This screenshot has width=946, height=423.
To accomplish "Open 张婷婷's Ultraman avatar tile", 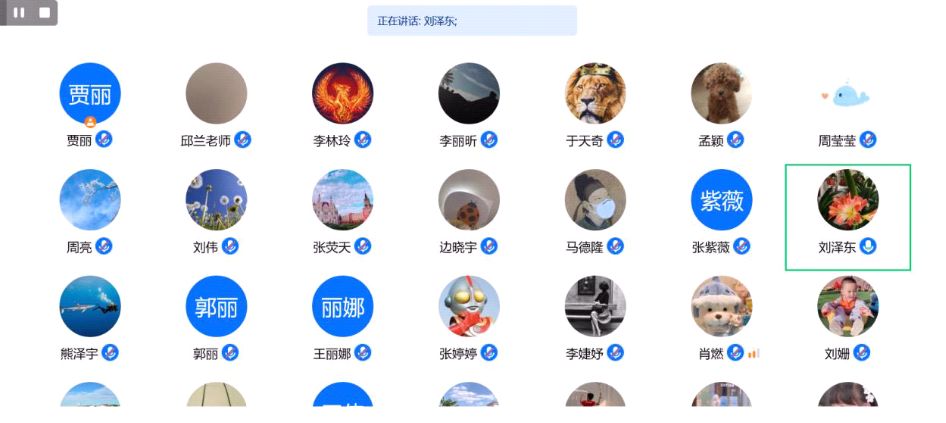I will pos(469,306).
